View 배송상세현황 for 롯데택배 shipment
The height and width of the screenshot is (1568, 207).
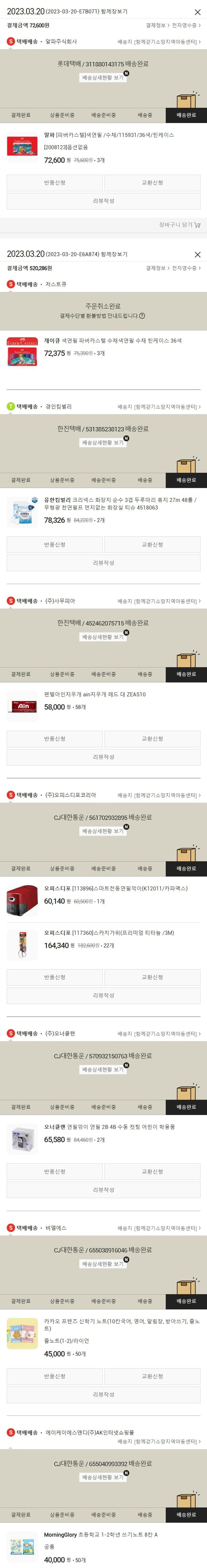coord(103,77)
